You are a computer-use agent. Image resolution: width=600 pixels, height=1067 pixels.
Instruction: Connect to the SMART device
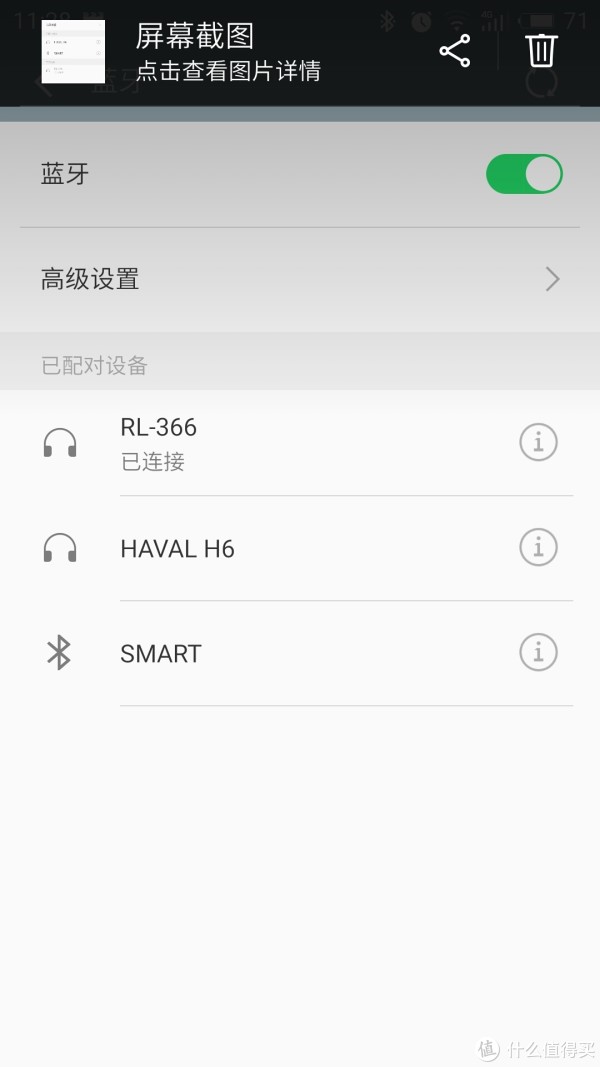coord(300,653)
